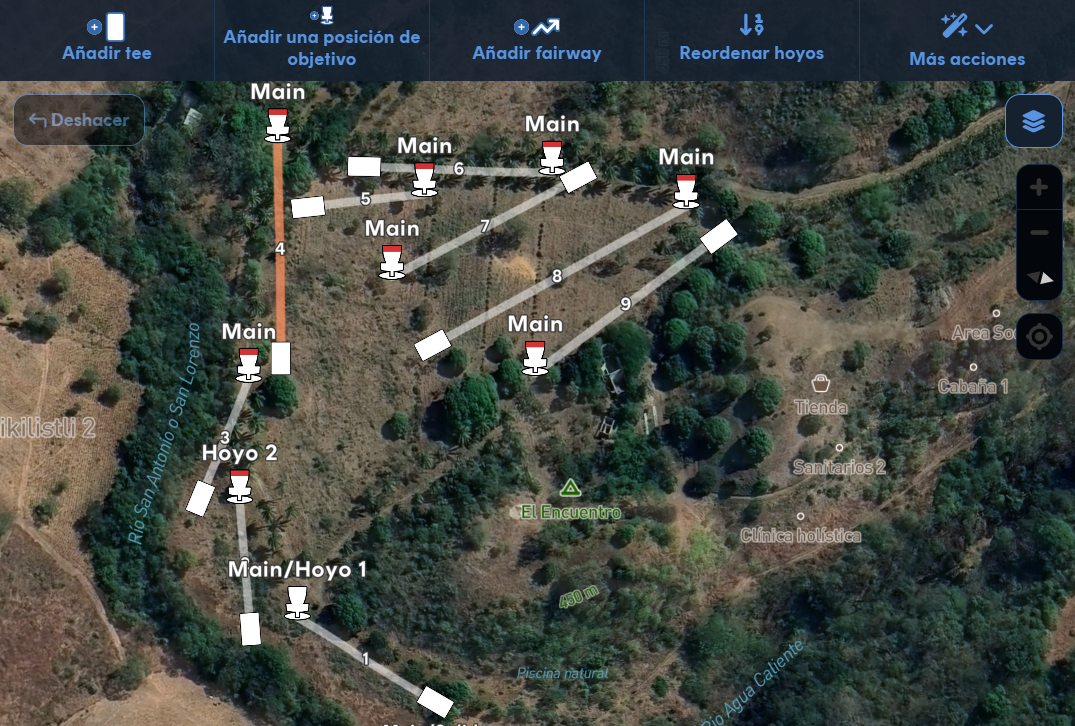Reset map compass orientation
The width and height of the screenshot is (1075, 726).
pyautogui.click(x=1039, y=278)
